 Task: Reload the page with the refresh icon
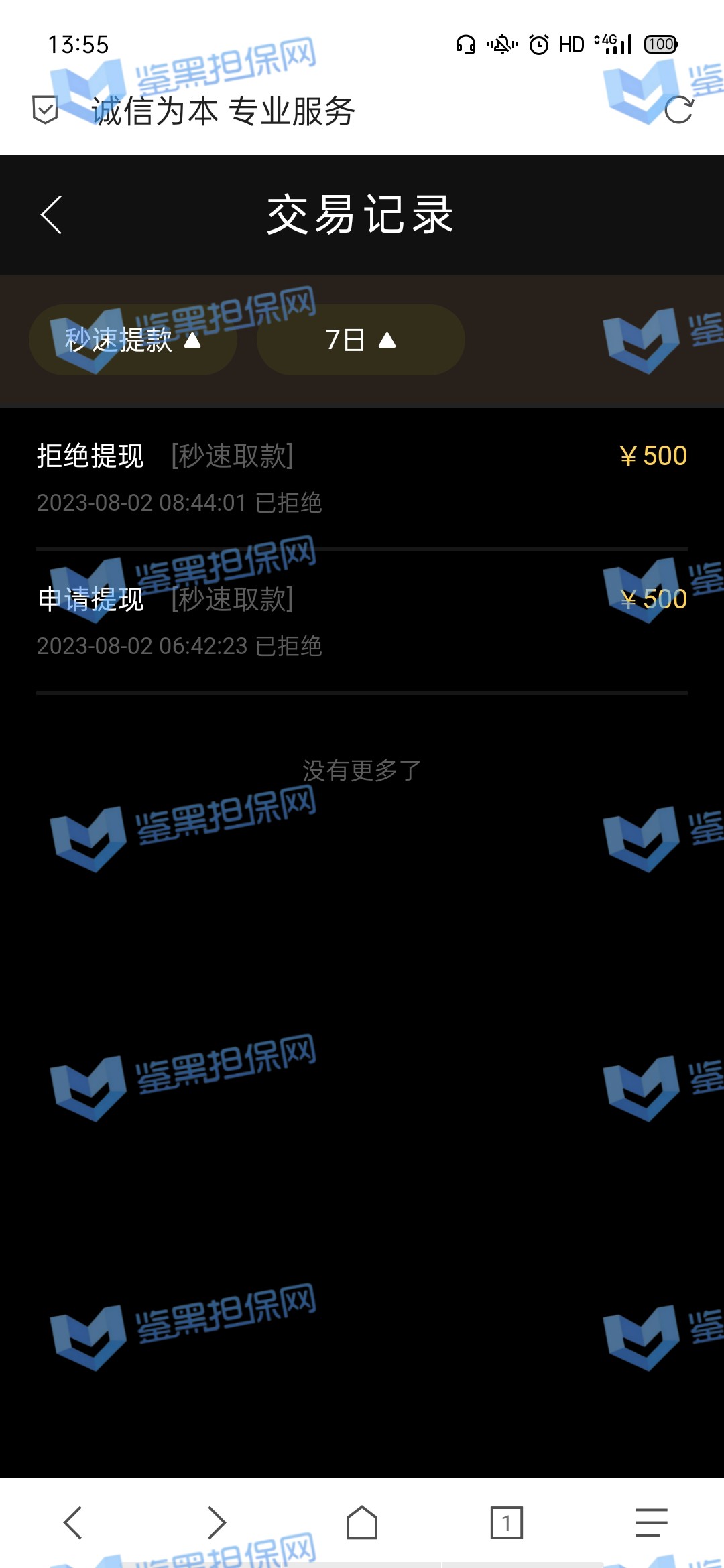[678, 111]
